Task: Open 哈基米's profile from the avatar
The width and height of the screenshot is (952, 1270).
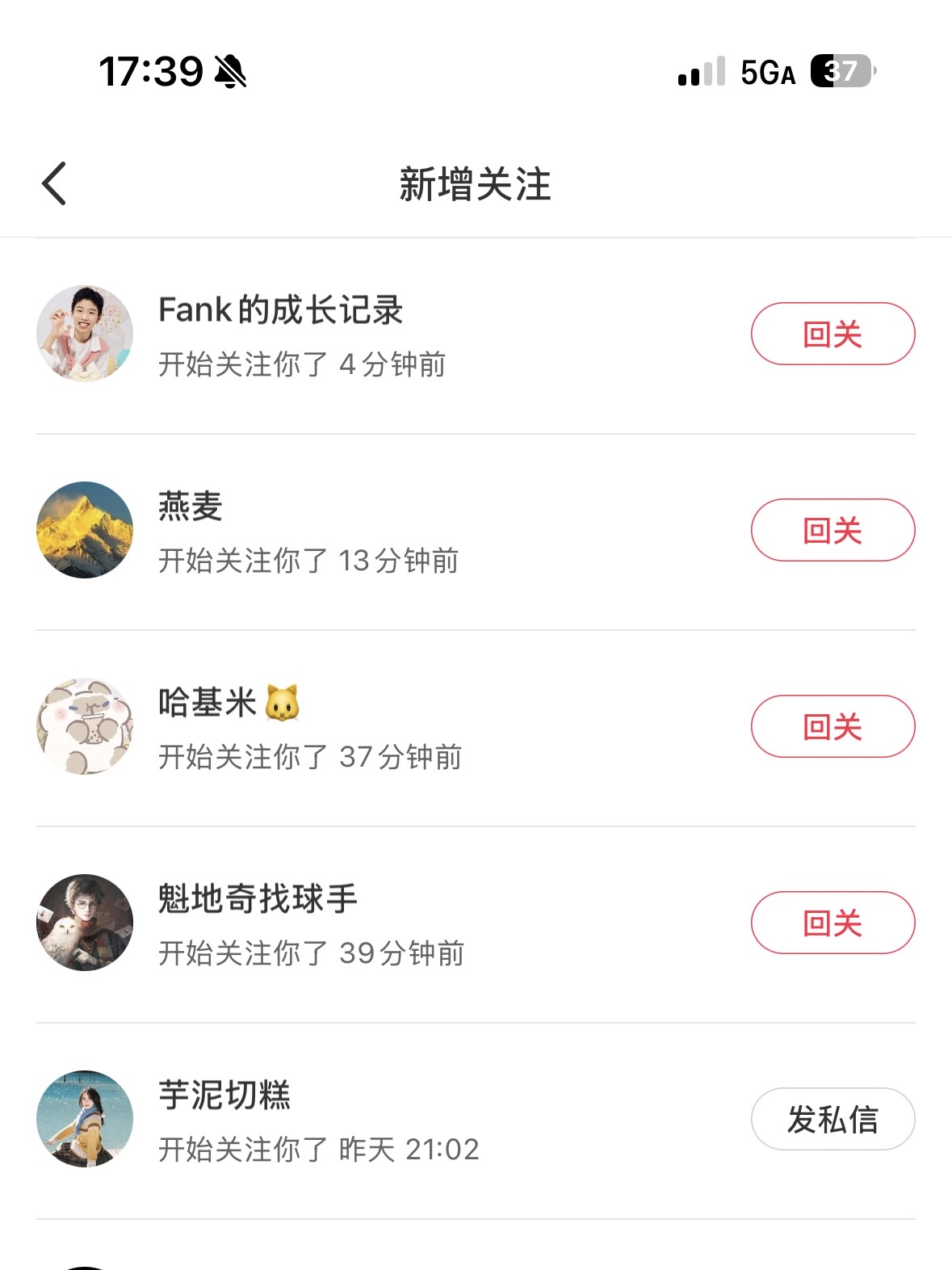Action: (85, 726)
